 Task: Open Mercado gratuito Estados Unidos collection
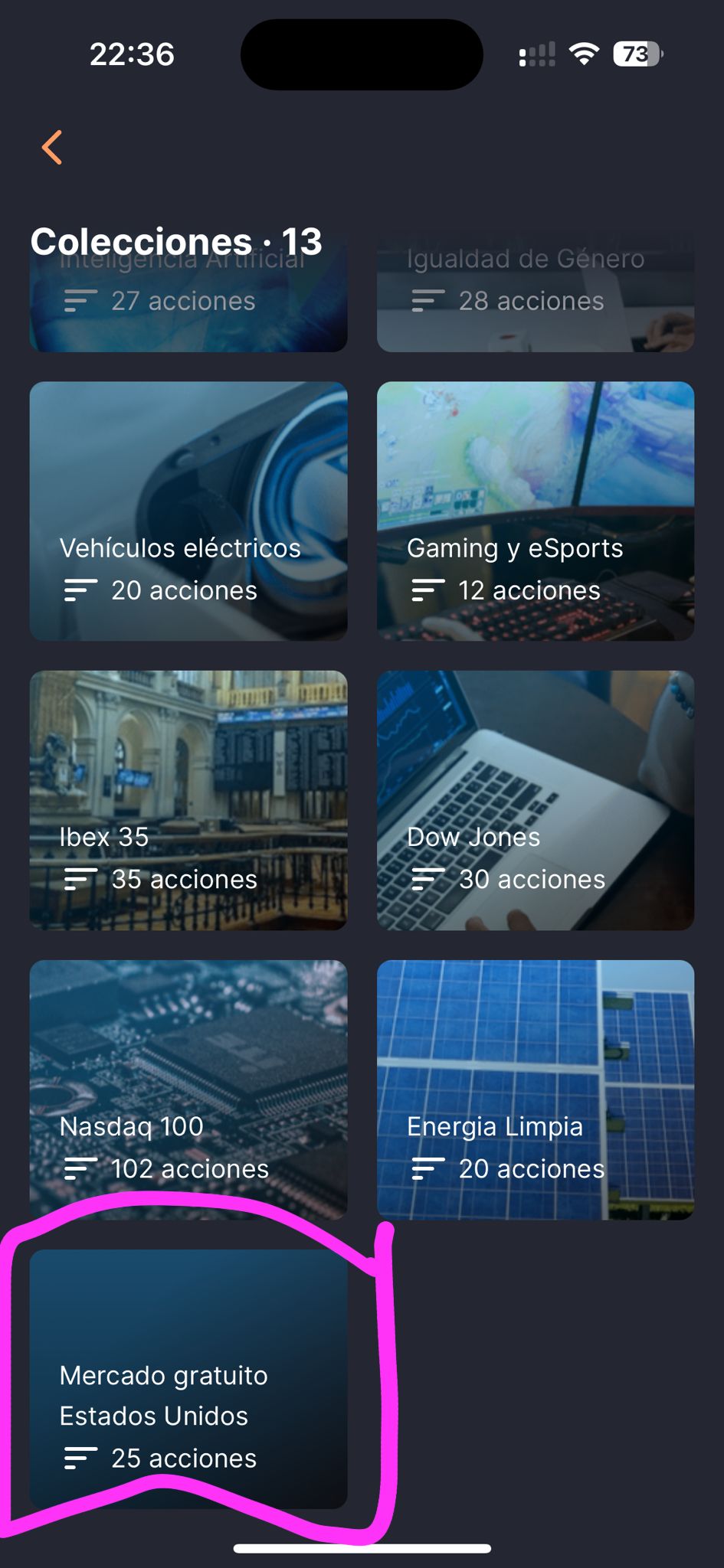[188, 1378]
